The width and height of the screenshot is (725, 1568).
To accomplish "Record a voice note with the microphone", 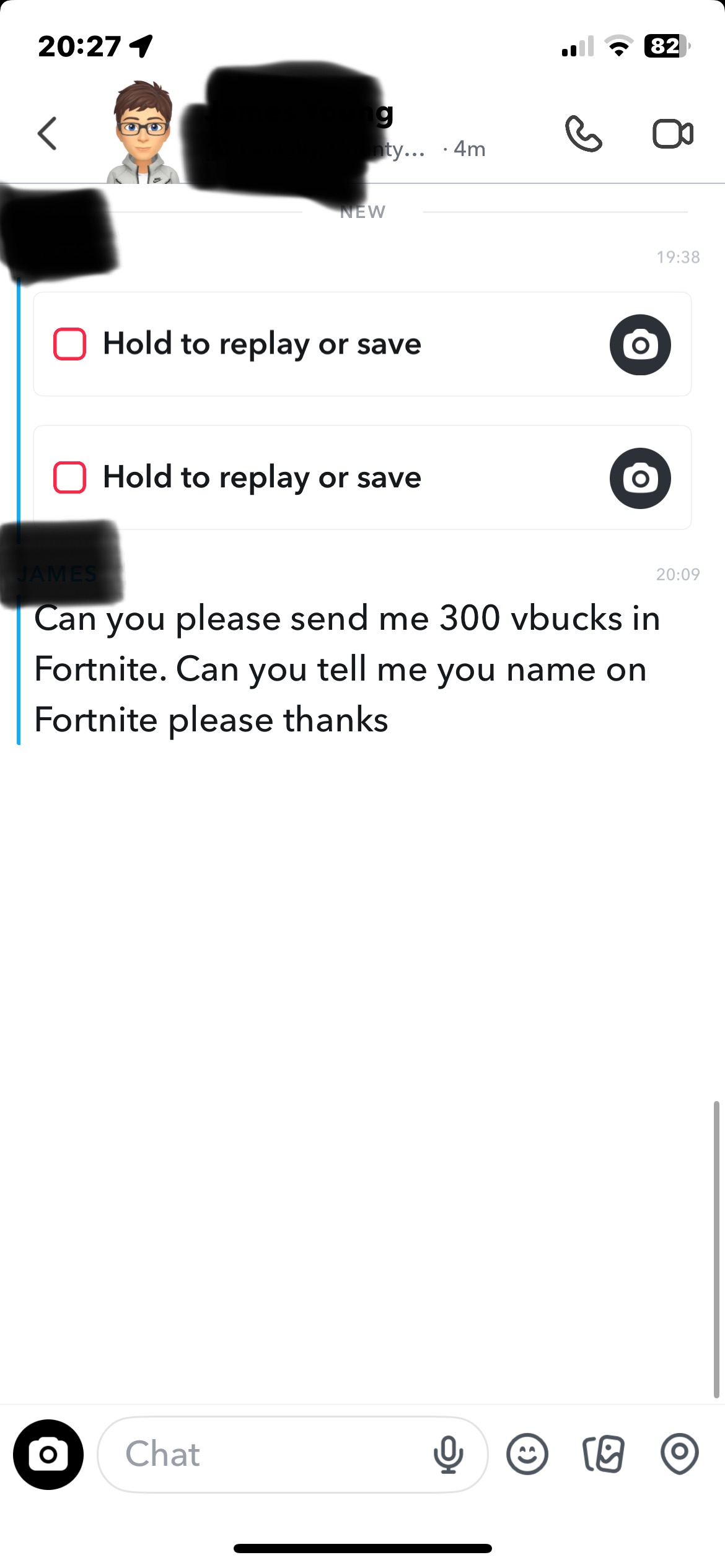I will [x=448, y=1454].
